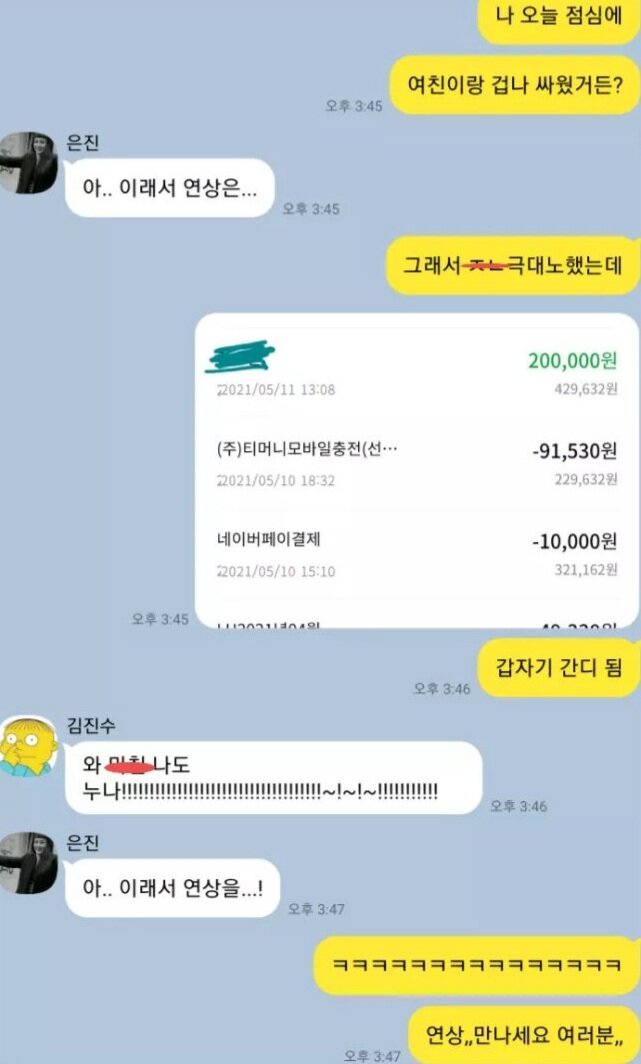Open the shared bank transaction image
This screenshot has height=1064, width=641.
coord(417,470)
